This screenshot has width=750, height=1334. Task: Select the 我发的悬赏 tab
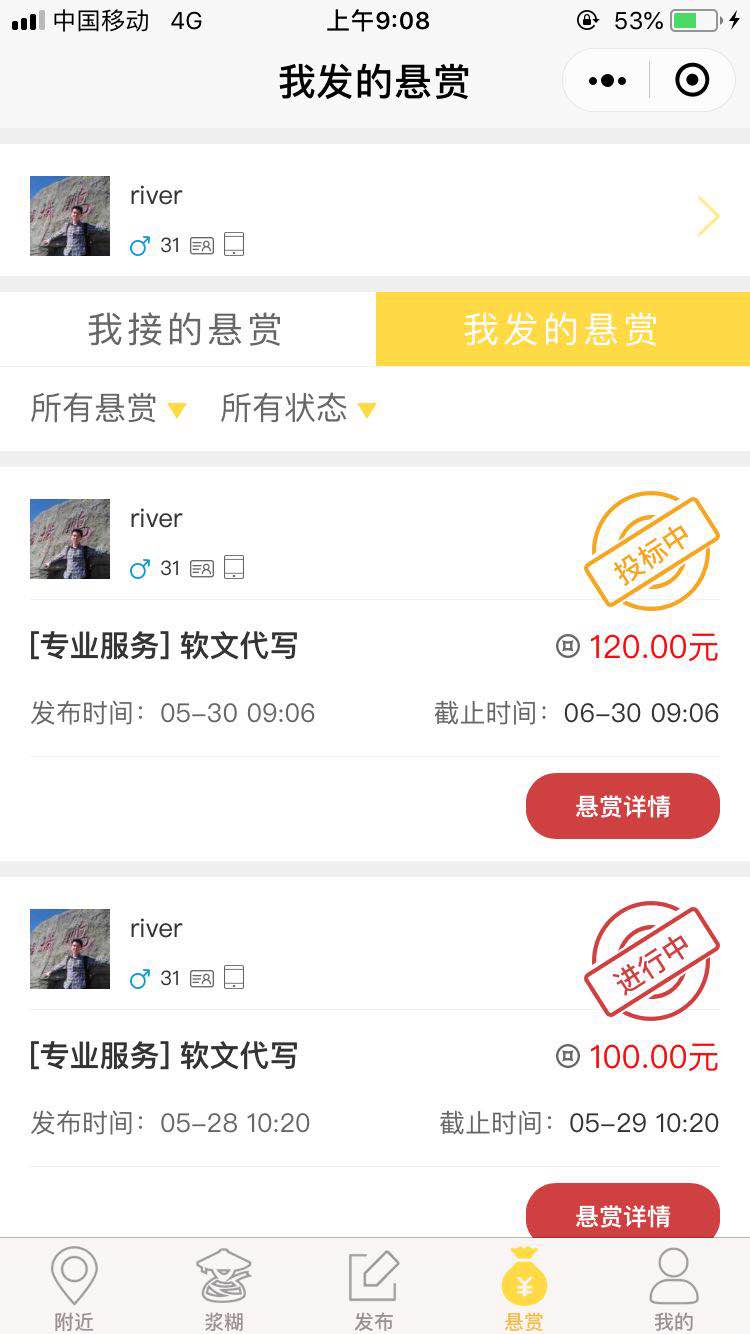click(x=562, y=329)
